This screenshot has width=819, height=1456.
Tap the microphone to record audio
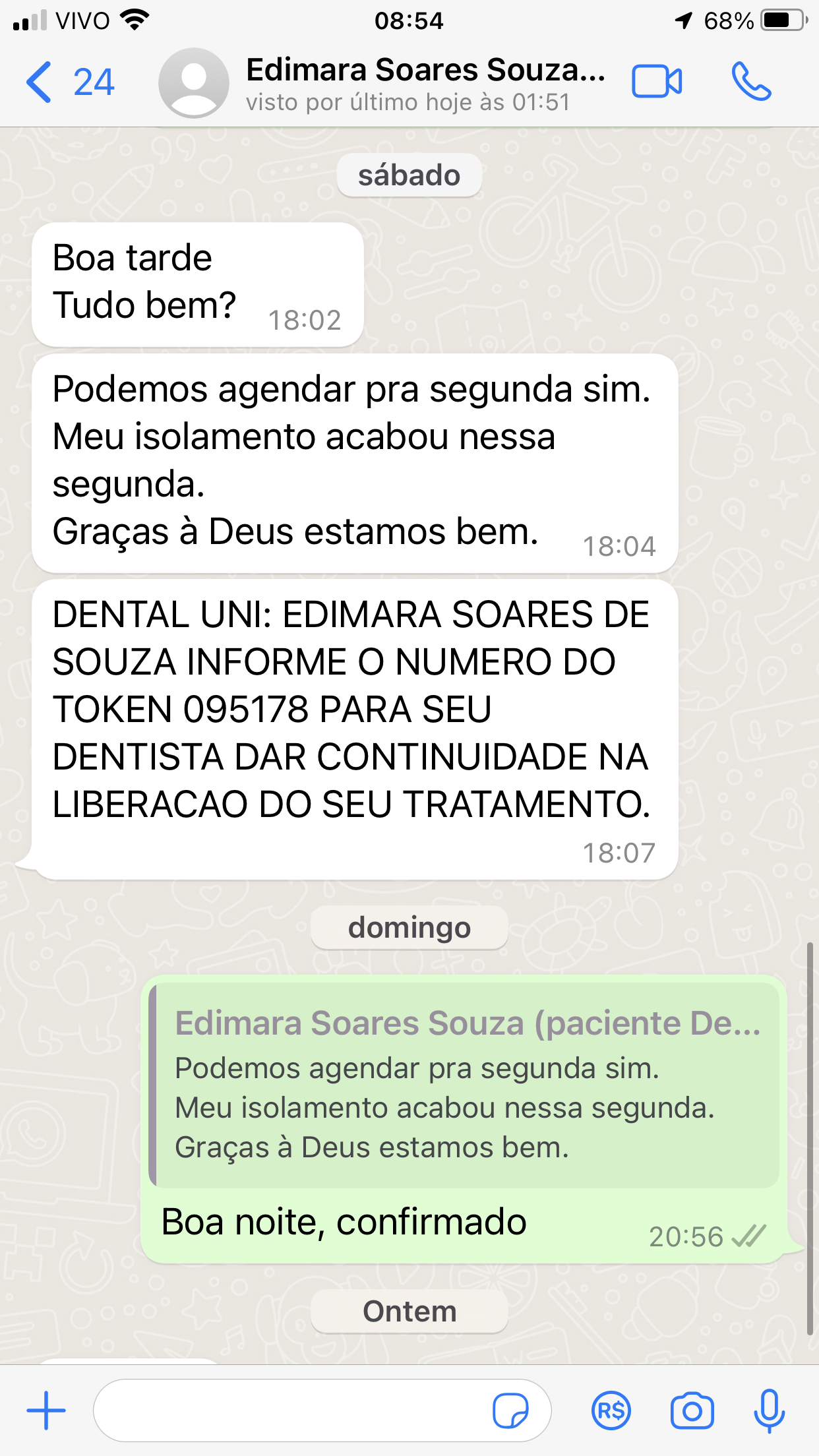click(769, 1410)
